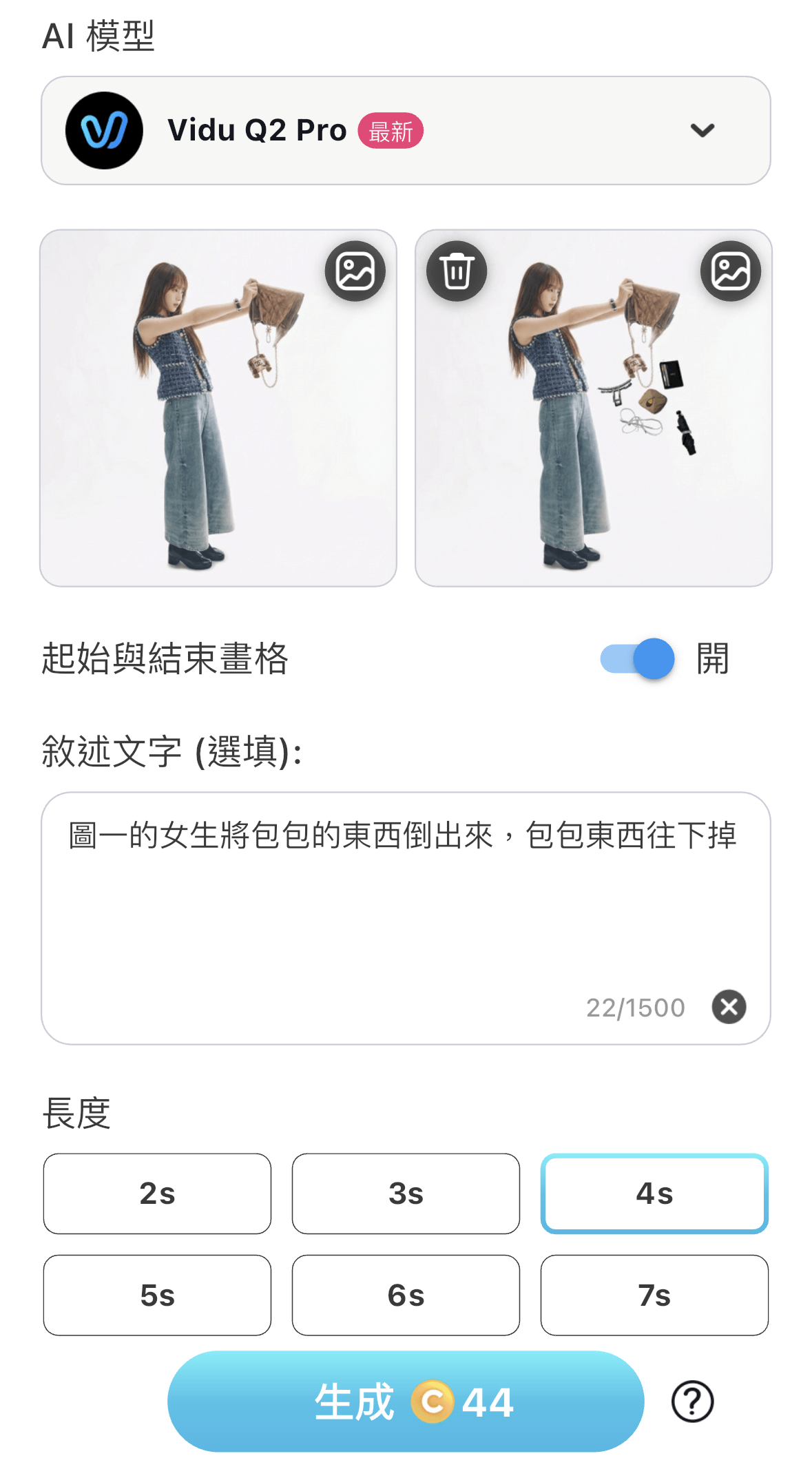The width and height of the screenshot is (812, 1458).
Task: Replace the end frame image
Action: coord(730,271)
